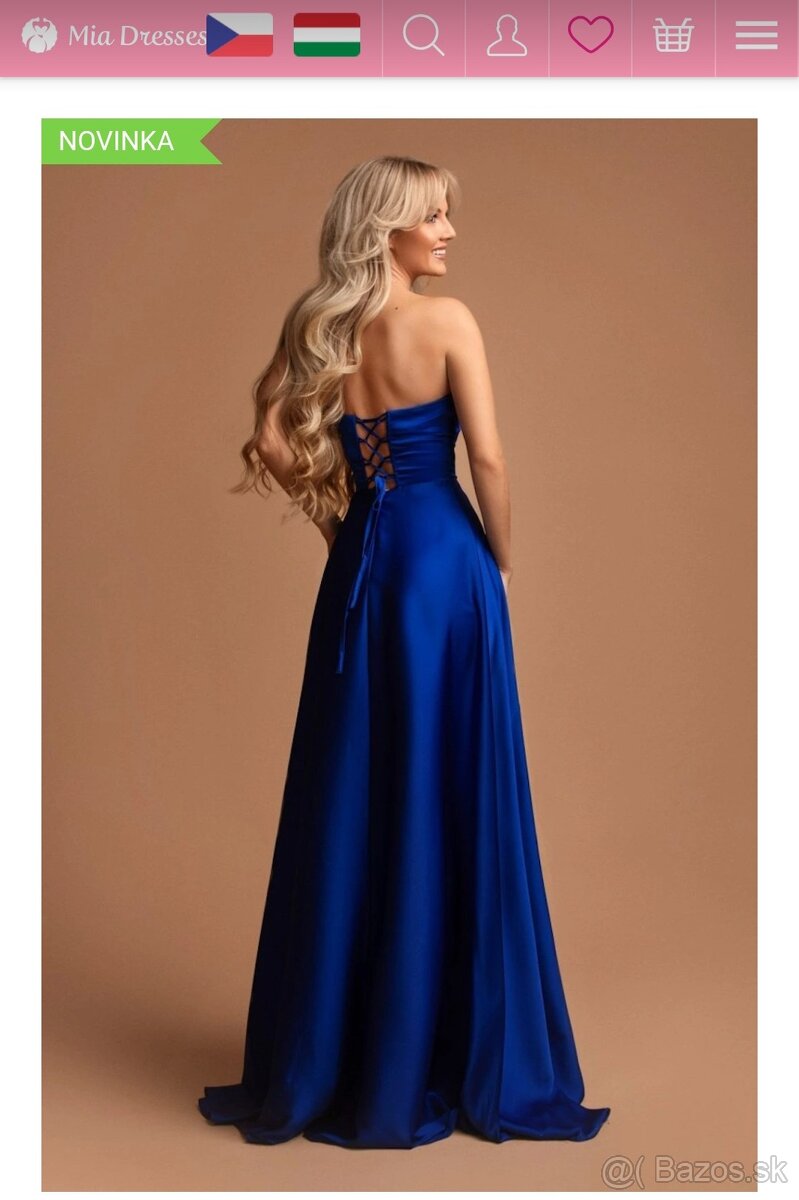Open the shopping basket
Image resolution: width=799 pixels, height=1200 pixels.
coord(673,36)
